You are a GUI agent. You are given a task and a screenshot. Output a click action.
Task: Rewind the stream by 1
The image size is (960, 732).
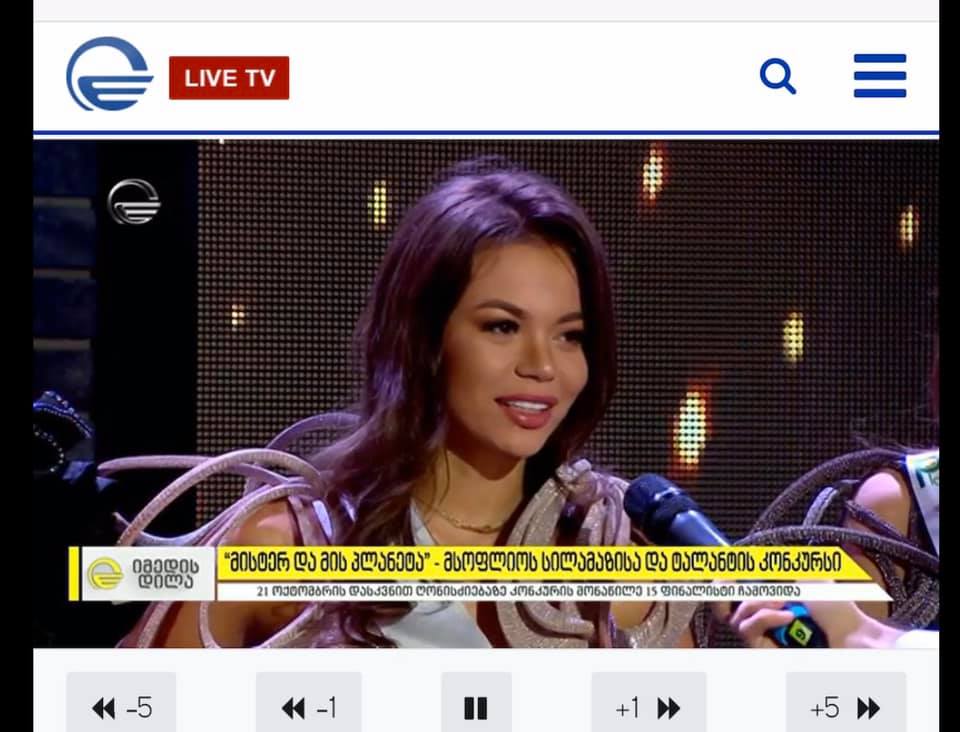309,708
